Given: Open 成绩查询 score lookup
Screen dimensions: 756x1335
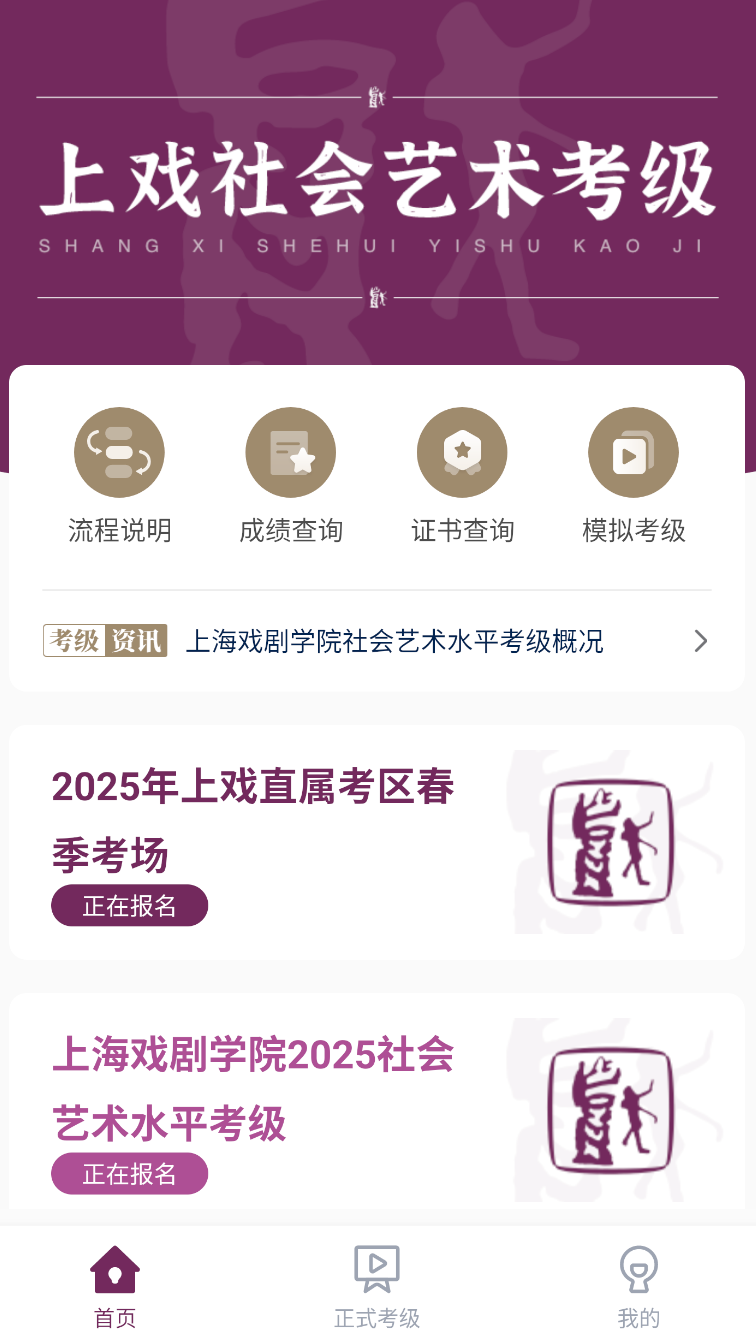Looking at the screenshot, I should pyautogui.click(x=291, y=476).
